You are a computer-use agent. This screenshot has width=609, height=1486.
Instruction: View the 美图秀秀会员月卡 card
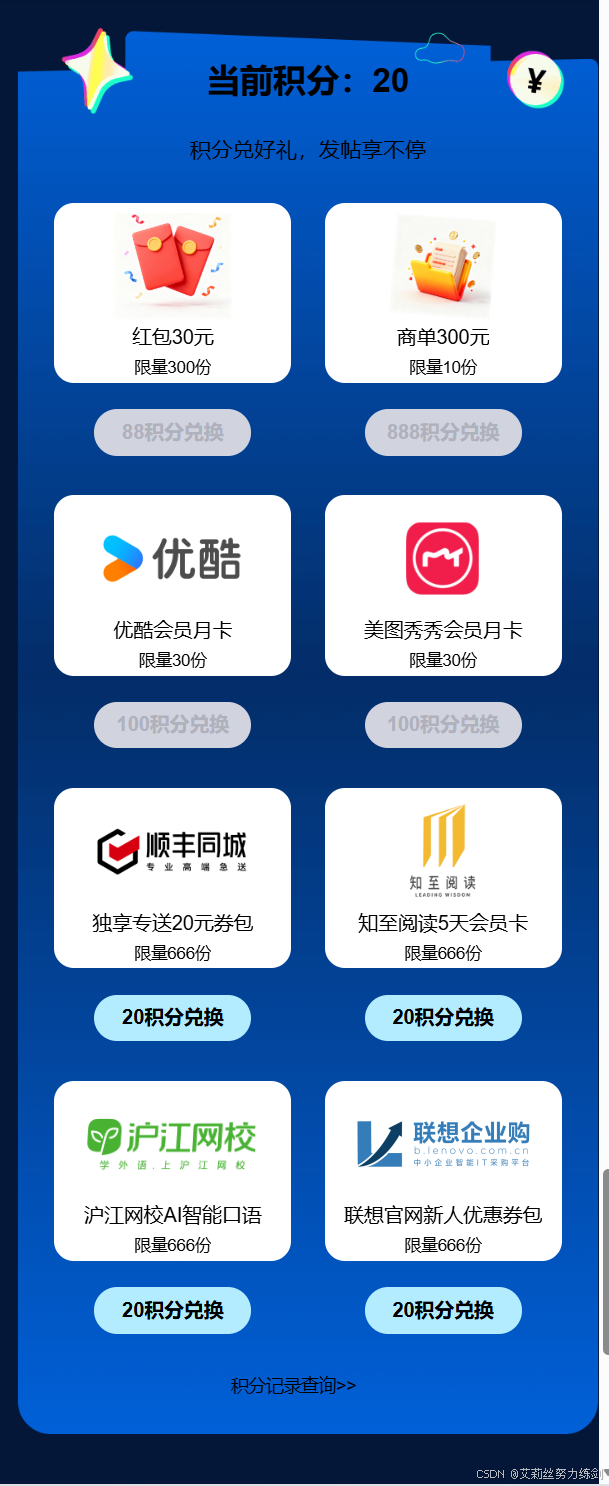coord(443,586)
